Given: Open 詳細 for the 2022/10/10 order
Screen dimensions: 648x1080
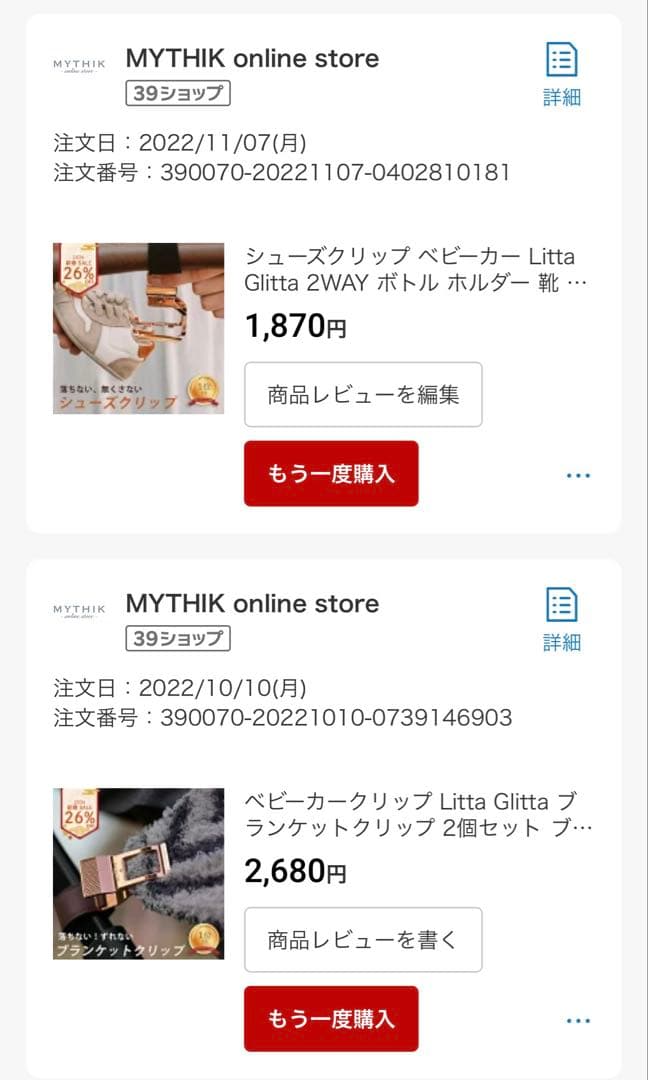Looking at the screenshot, I should (x=562, y=618).
